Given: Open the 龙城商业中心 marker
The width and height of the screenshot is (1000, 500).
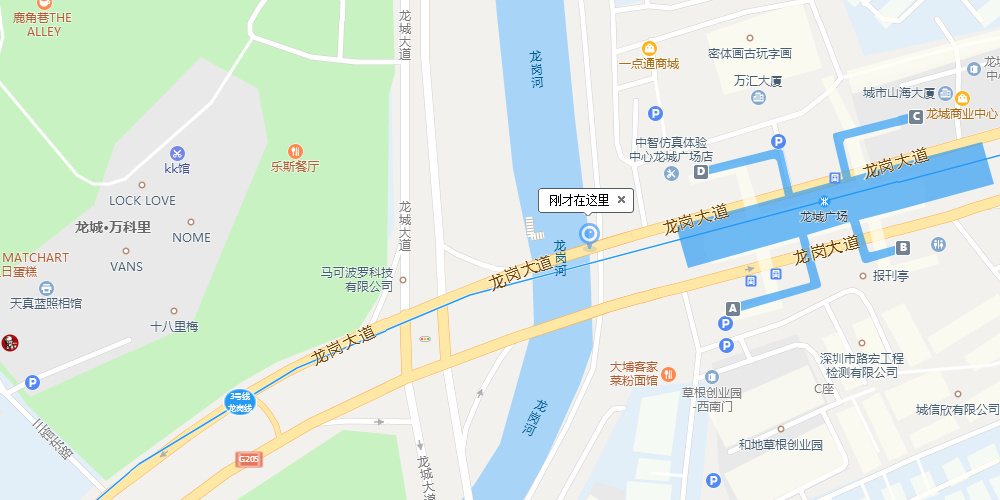Looking at the screenshot, I should point(962,98).
